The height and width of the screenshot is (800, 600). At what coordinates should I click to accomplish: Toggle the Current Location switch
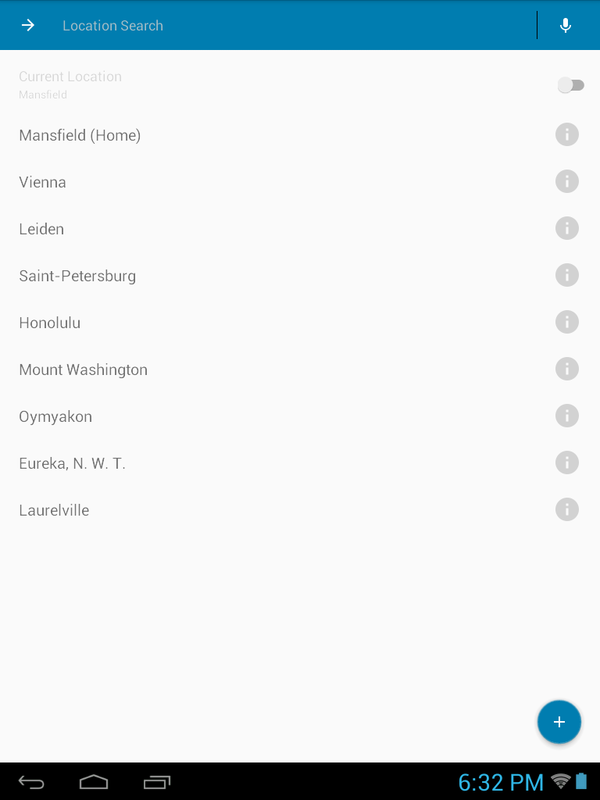coord(570,85)
